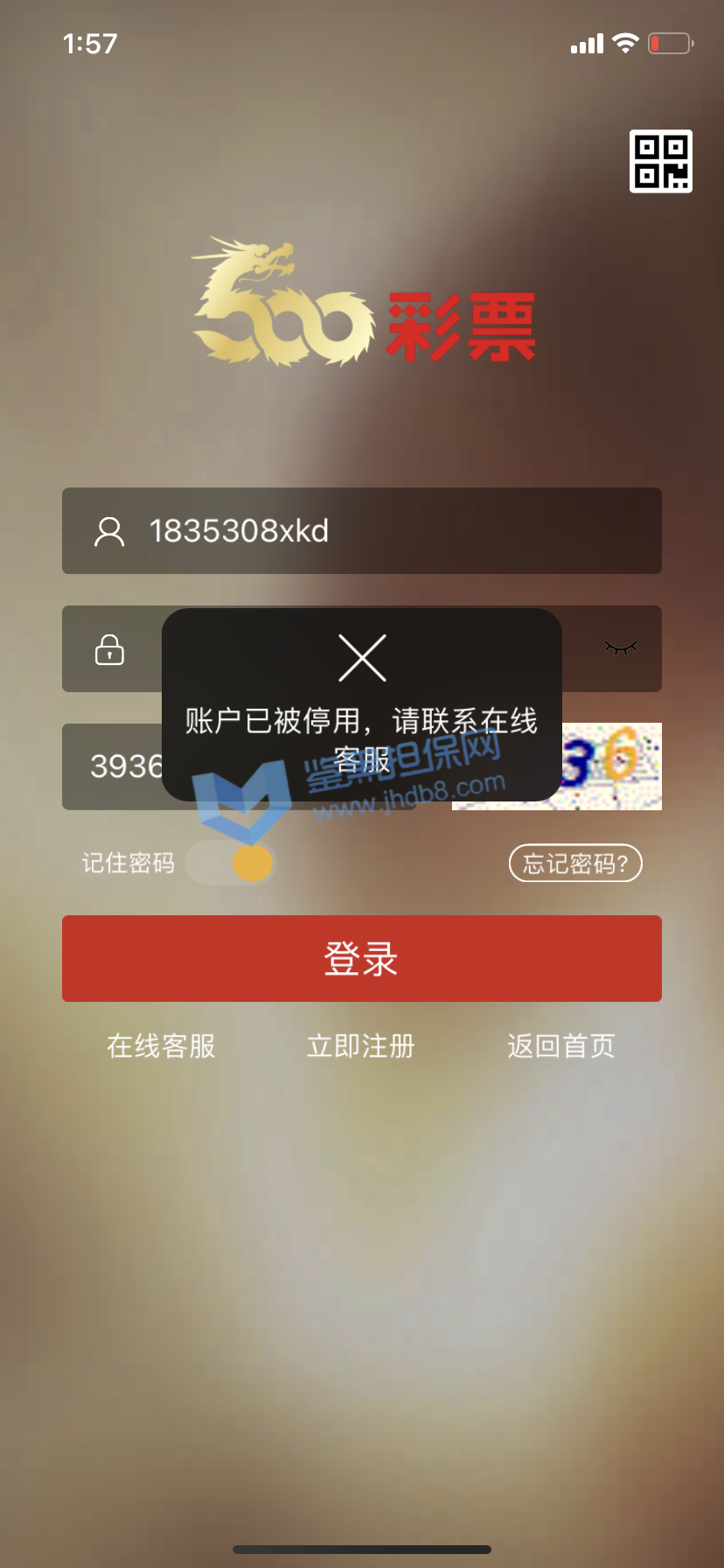
Task: Go to 立即注册 sign up
Action: [361, 1046]
